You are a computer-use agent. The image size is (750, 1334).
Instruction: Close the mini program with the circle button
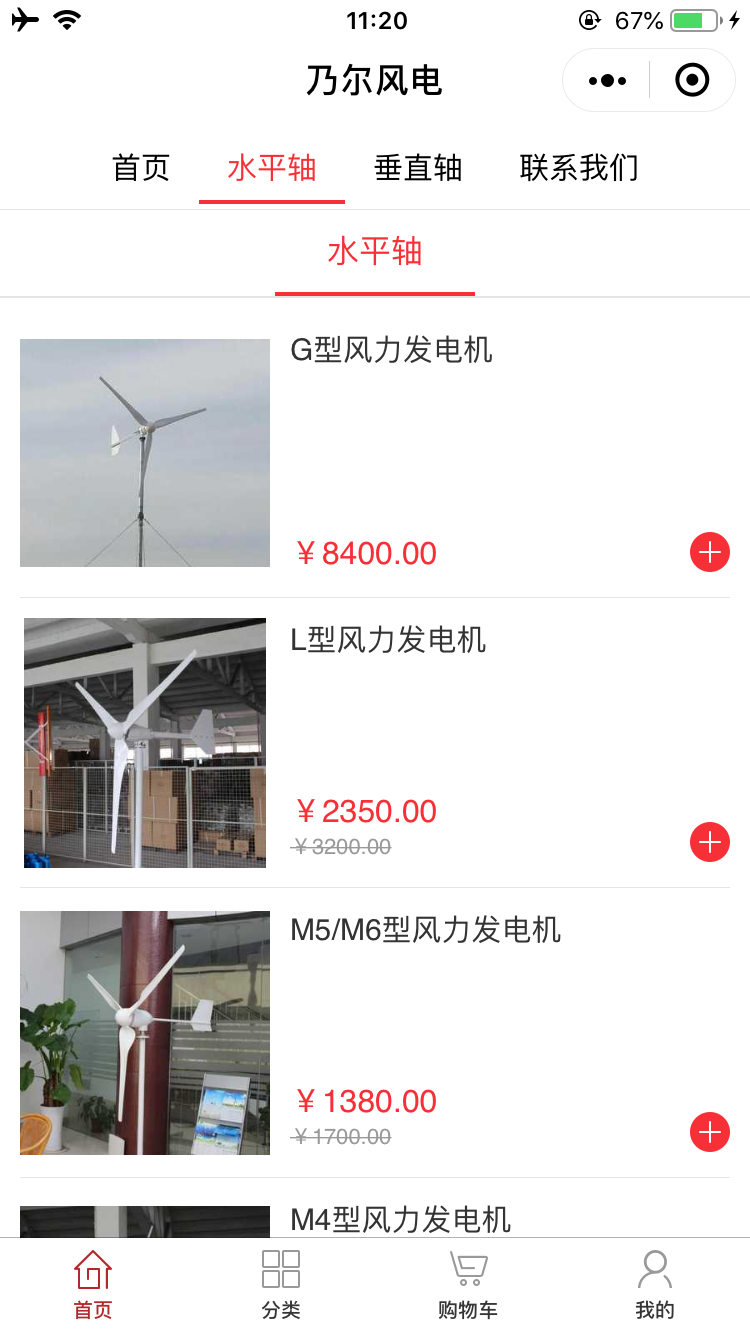point(692,80)
